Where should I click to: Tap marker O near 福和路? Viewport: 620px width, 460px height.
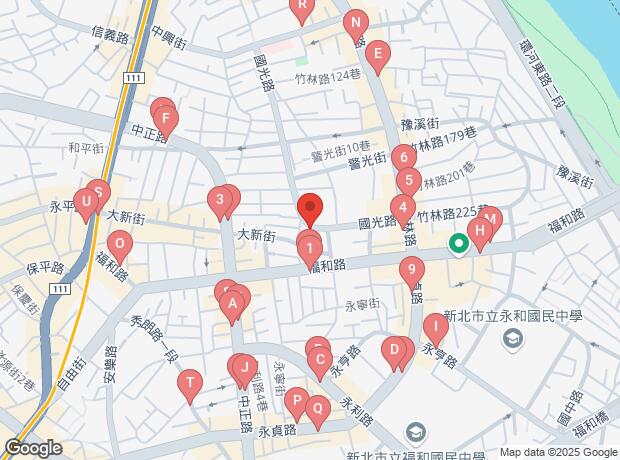pyautogui.click(x=119, y=243)
